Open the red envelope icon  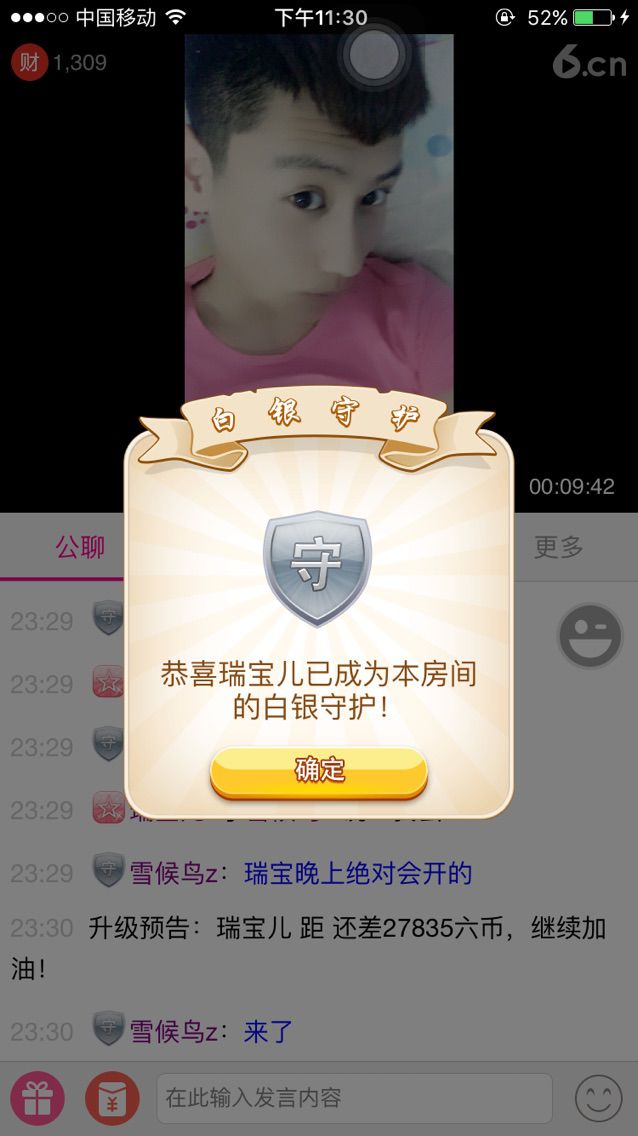tap(111, 1098)
